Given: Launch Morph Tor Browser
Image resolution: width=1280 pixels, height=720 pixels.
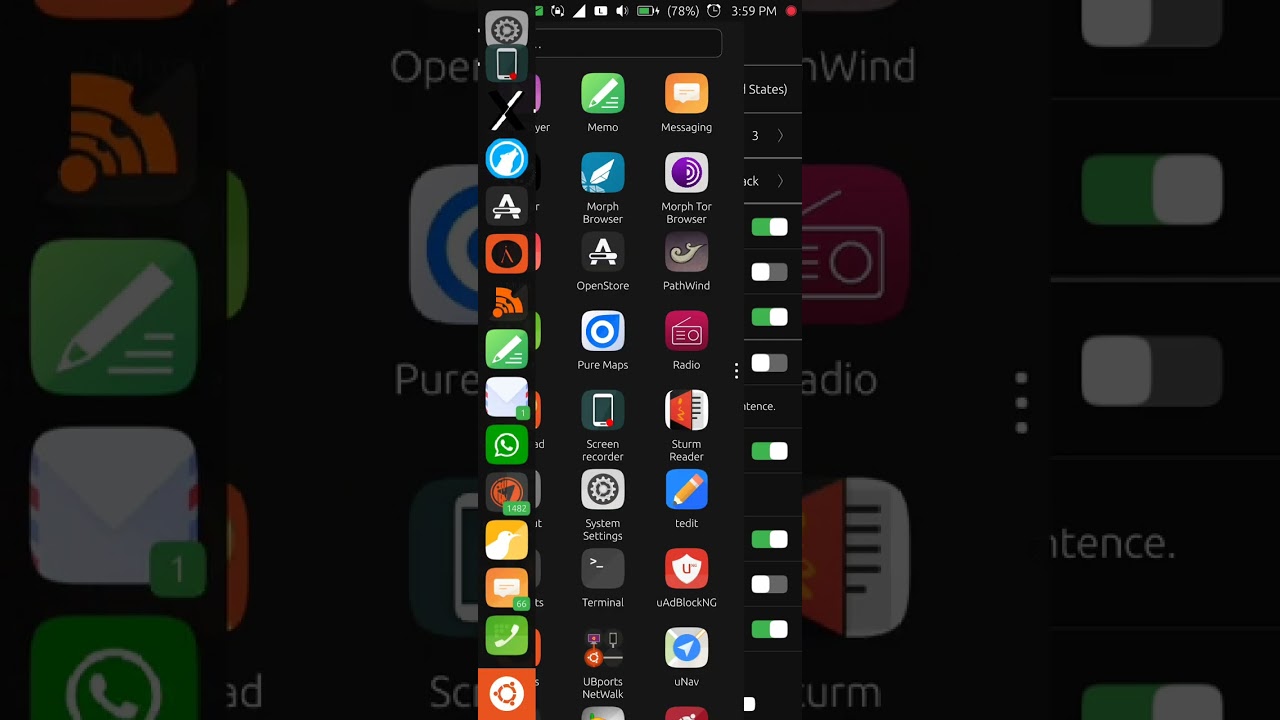Looking at the screenshot, I should click(x=686, y=174).
